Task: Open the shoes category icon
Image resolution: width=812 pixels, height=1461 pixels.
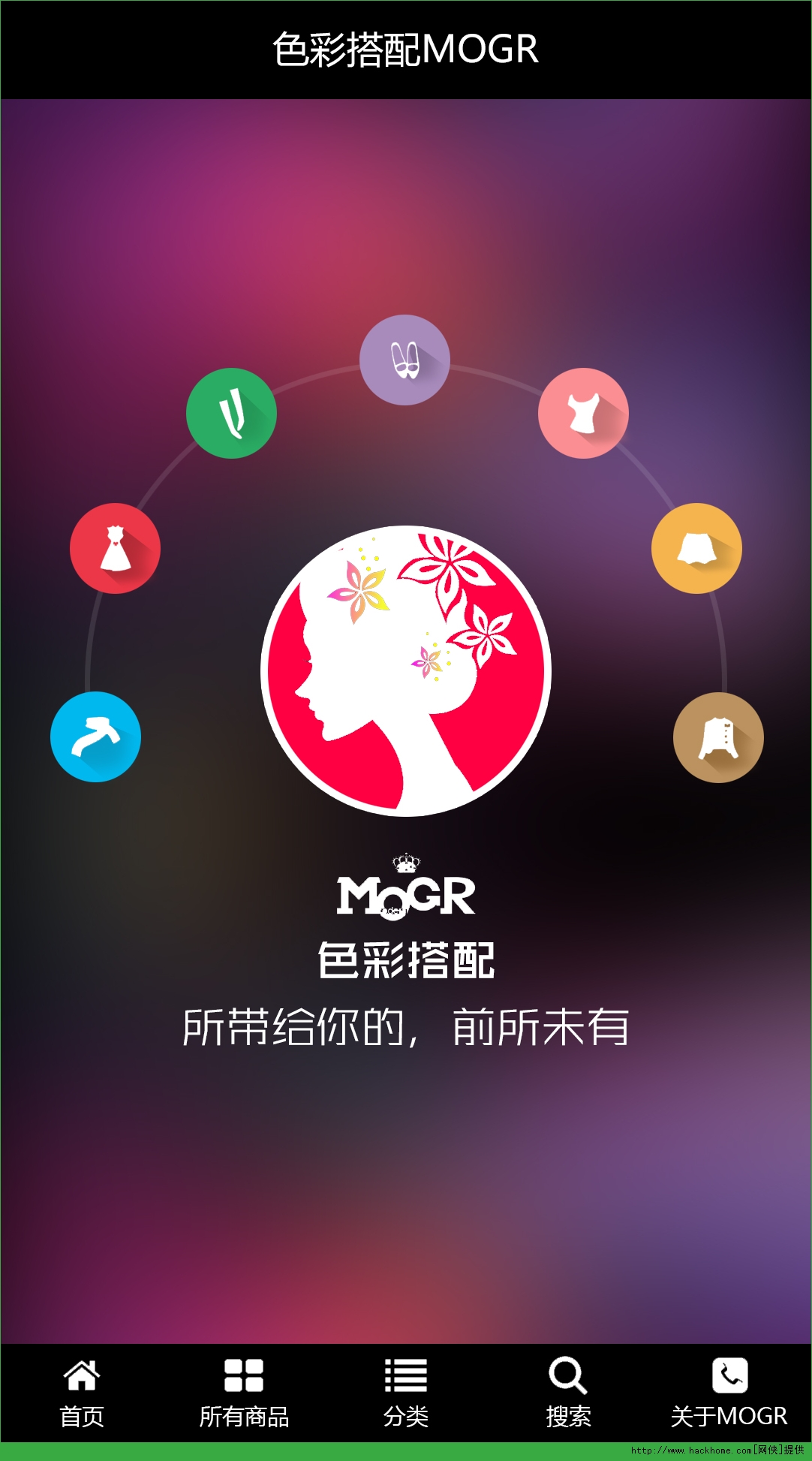Action: point(404,360)
